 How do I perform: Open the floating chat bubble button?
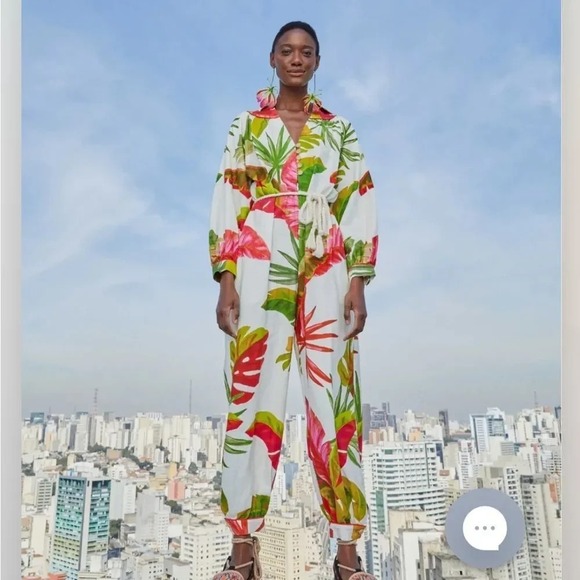coord(485,528)
